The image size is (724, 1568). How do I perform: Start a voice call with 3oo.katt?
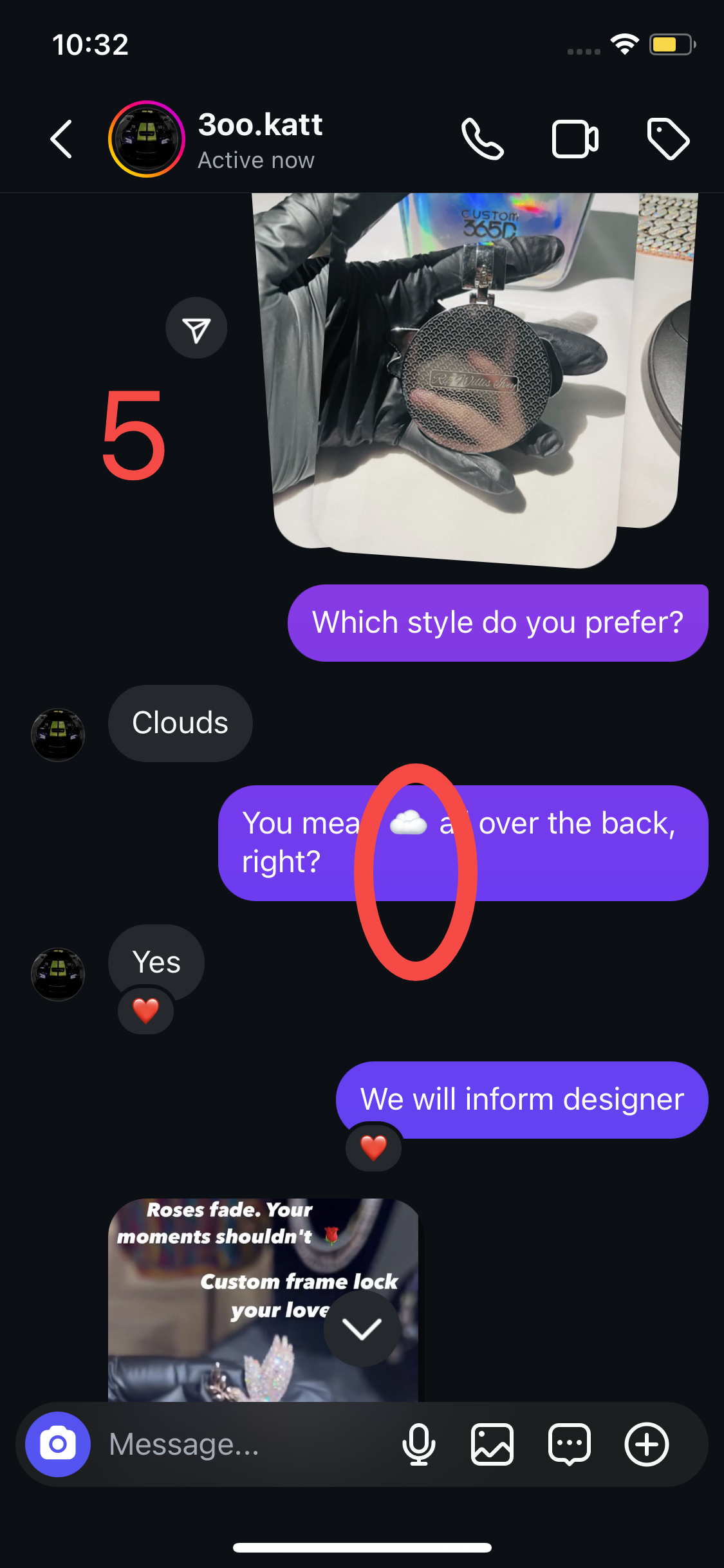click(x=483, y=139)
